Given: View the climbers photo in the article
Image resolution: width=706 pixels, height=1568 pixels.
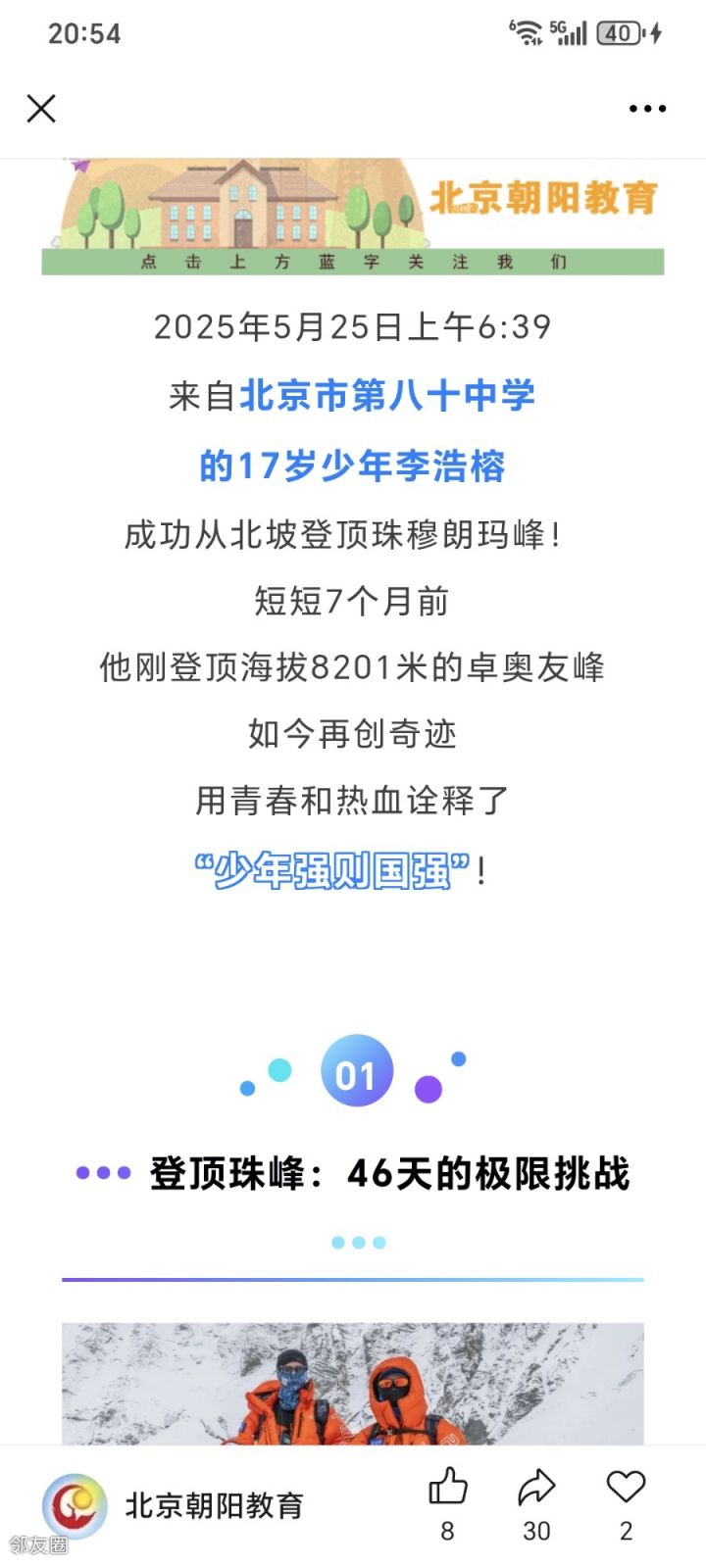Looking at the screenshot, I should pos(353,1384).
